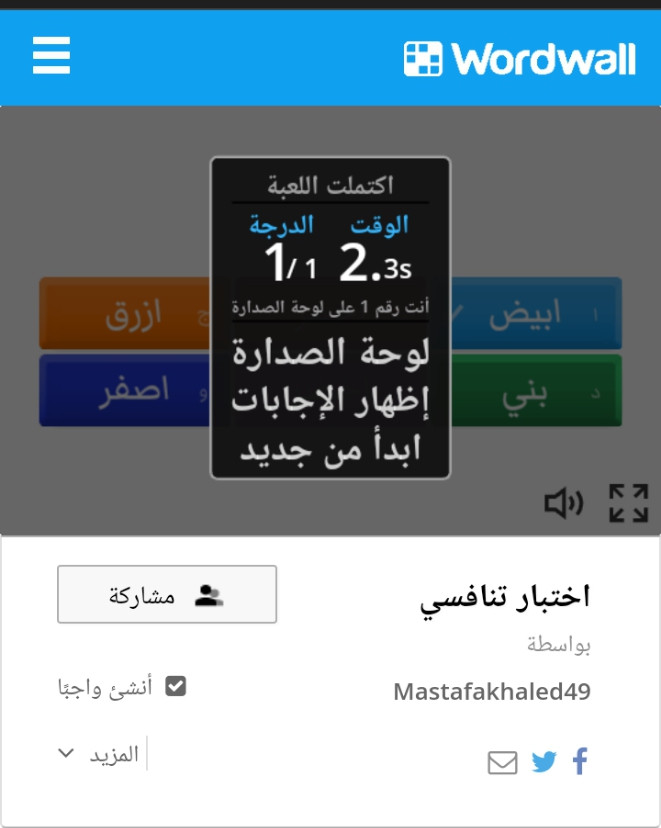
Task: Share activity on Twitter
Action: tap(543, 762)
